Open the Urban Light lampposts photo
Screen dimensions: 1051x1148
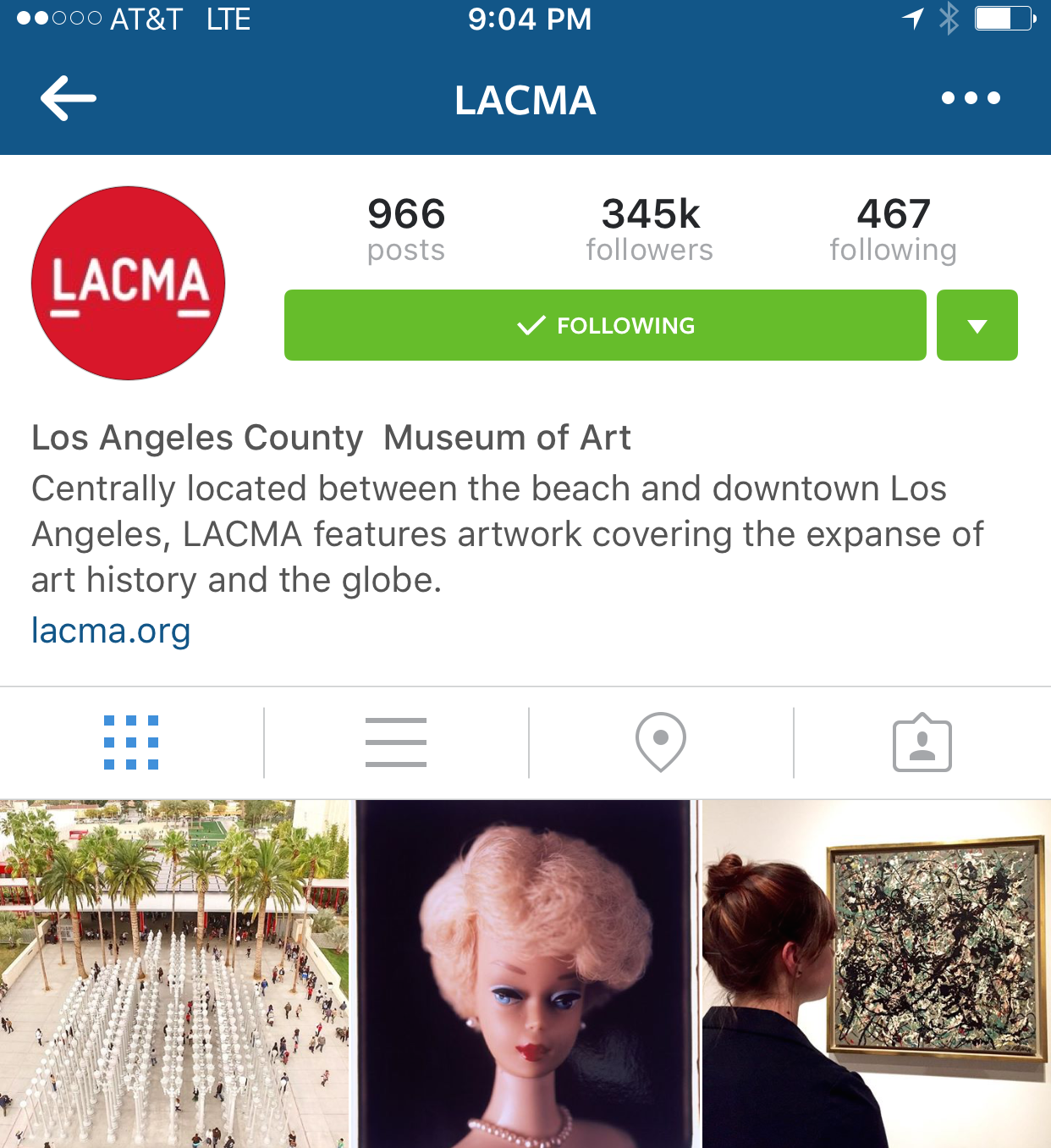[x=173, y=974]
